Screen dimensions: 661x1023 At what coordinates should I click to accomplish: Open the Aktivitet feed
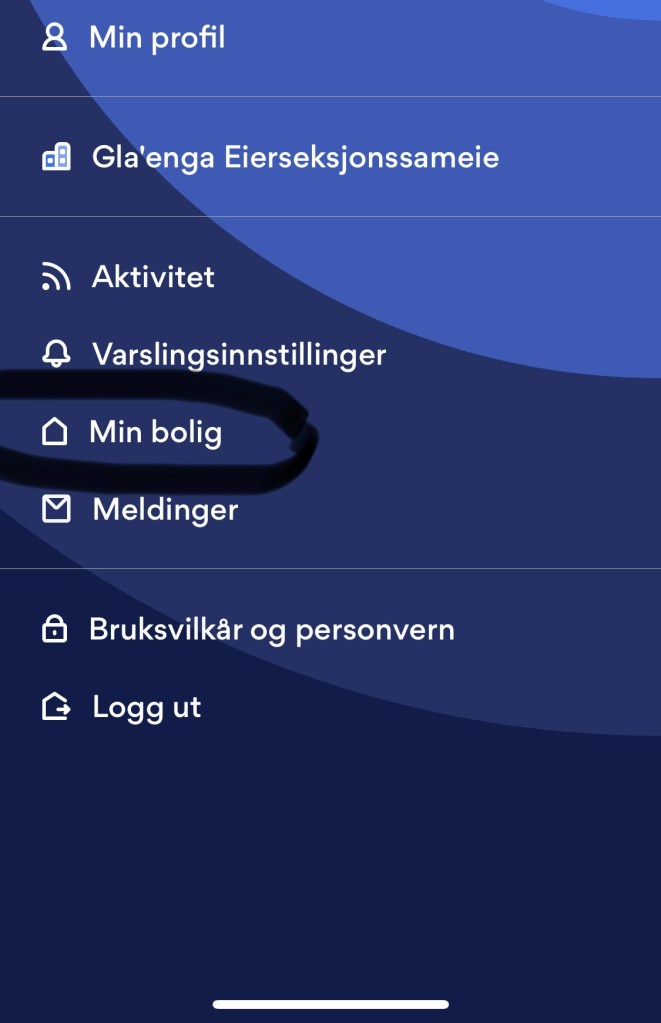click(152, 277)
